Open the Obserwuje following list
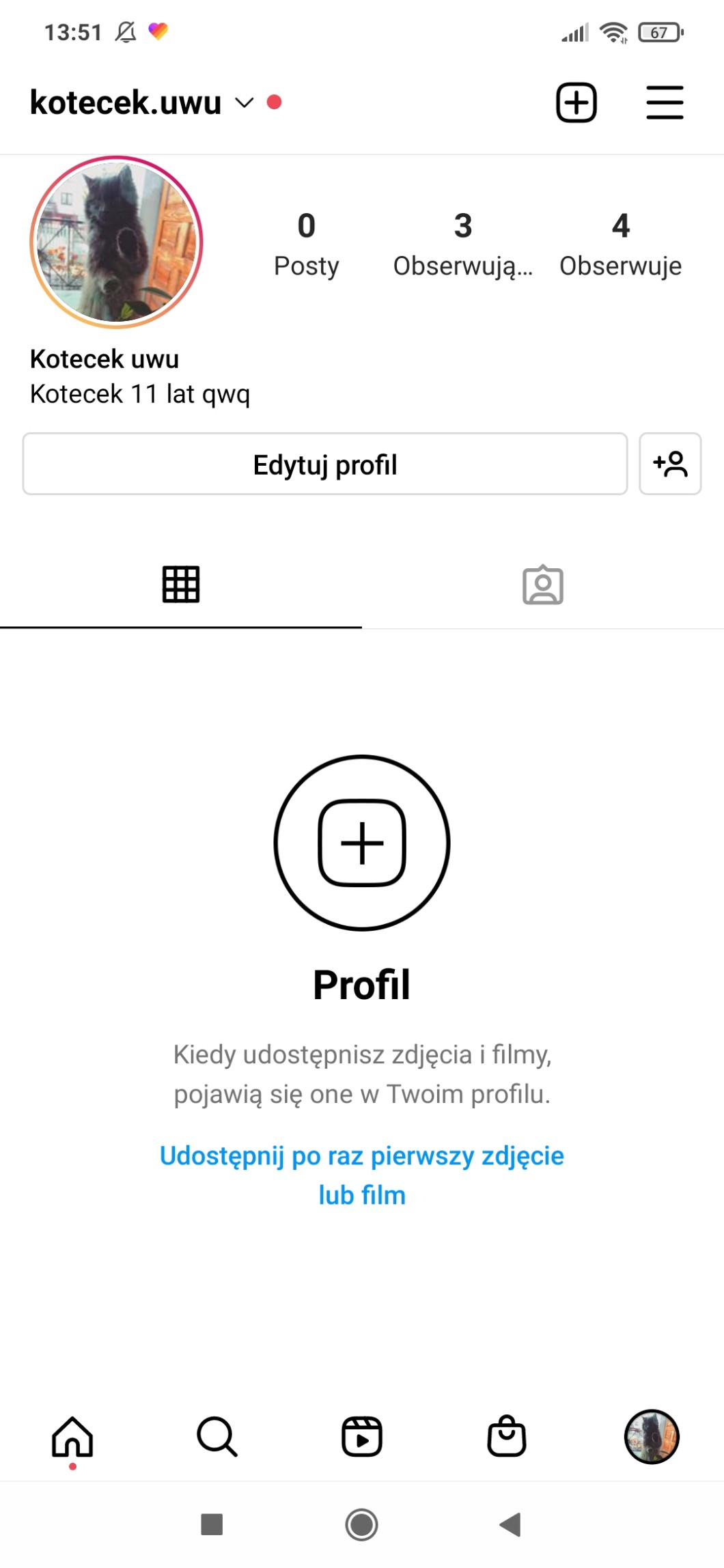Image resolution: width=724 pixels, height=1568 pixels. click(x=620, y=243)
